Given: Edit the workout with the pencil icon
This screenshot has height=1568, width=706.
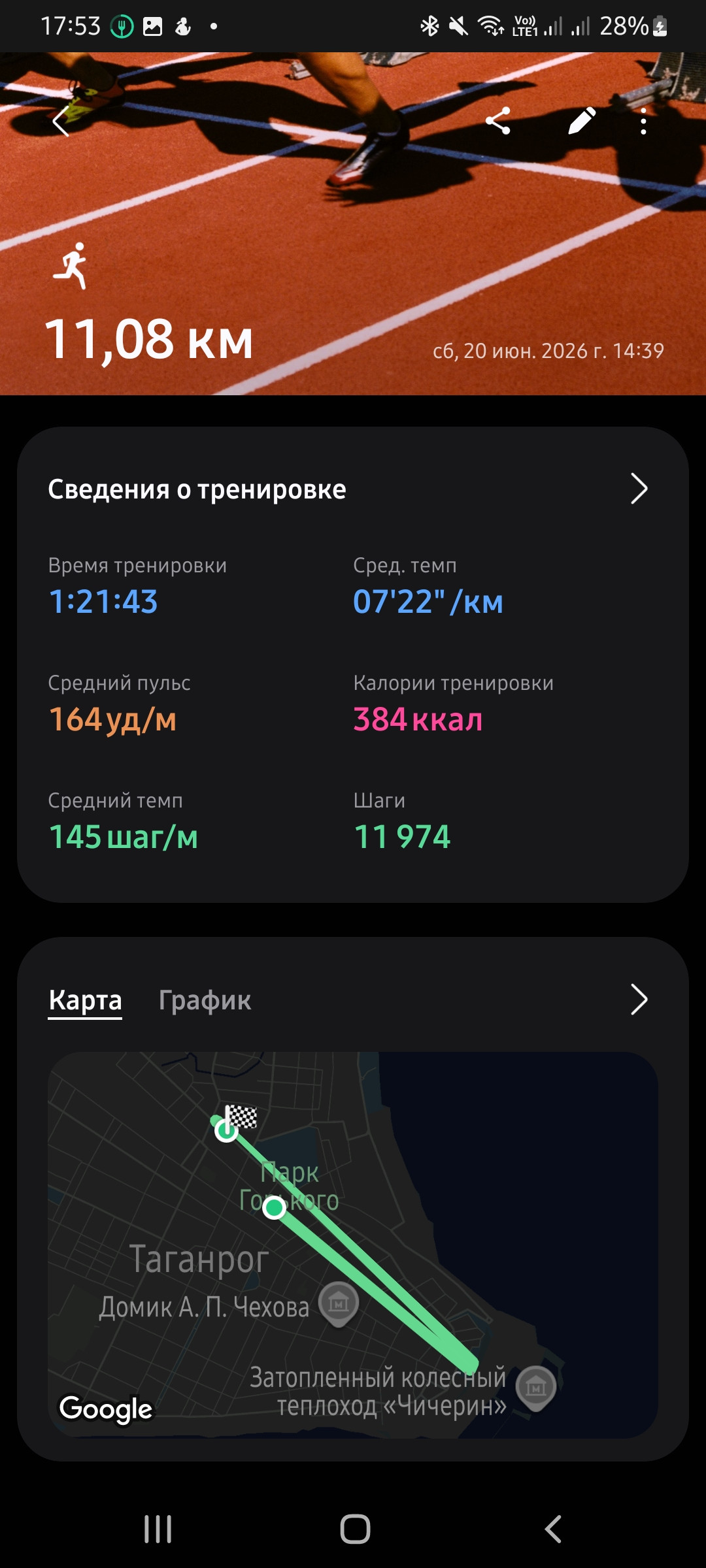Looking at the screenshot, I should (x=582, y=121).
